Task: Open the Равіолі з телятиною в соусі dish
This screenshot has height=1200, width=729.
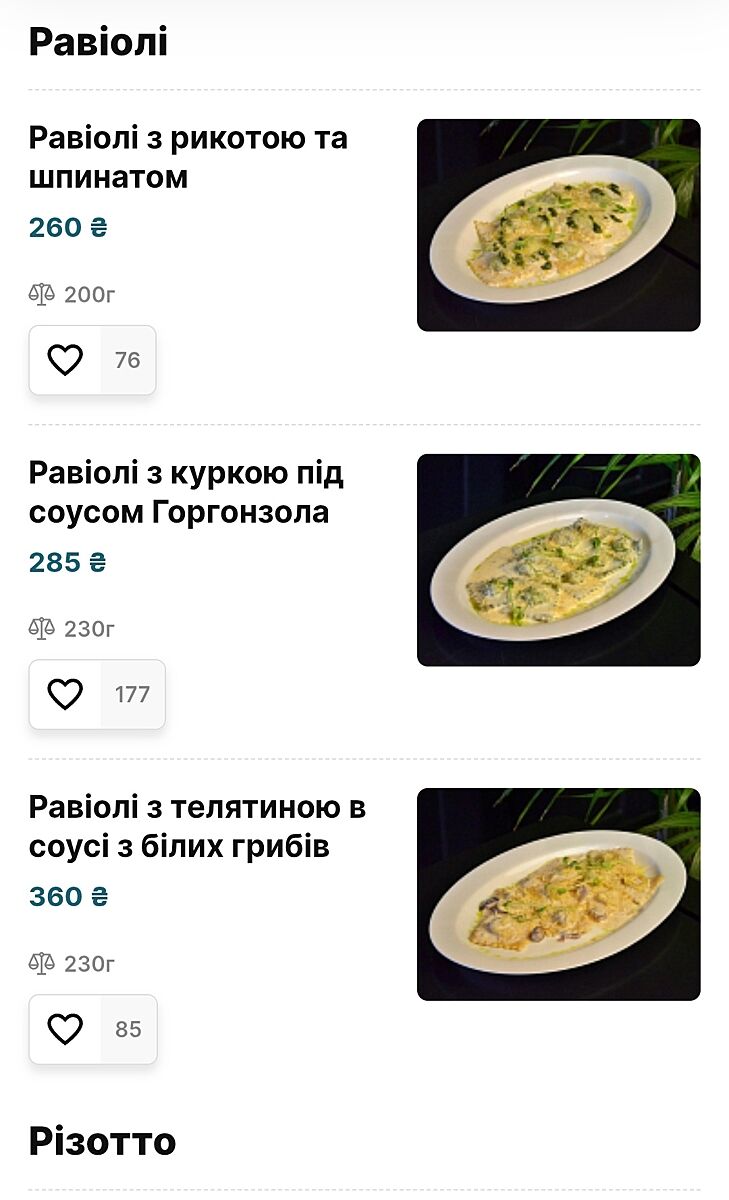Action: click(197, 826)
